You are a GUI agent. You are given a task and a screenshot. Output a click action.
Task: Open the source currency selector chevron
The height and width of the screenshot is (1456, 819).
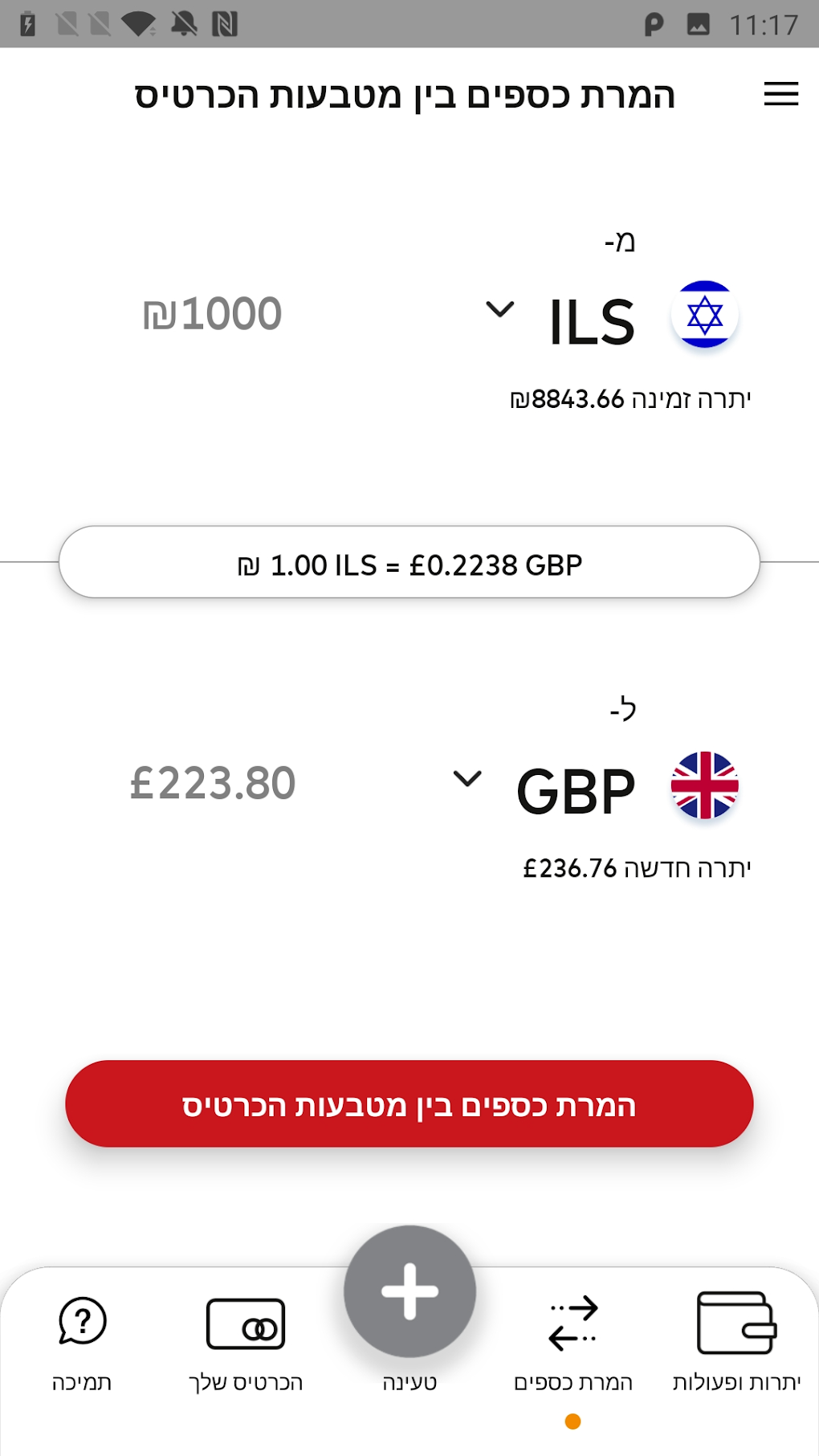click(x=499, y=308)
